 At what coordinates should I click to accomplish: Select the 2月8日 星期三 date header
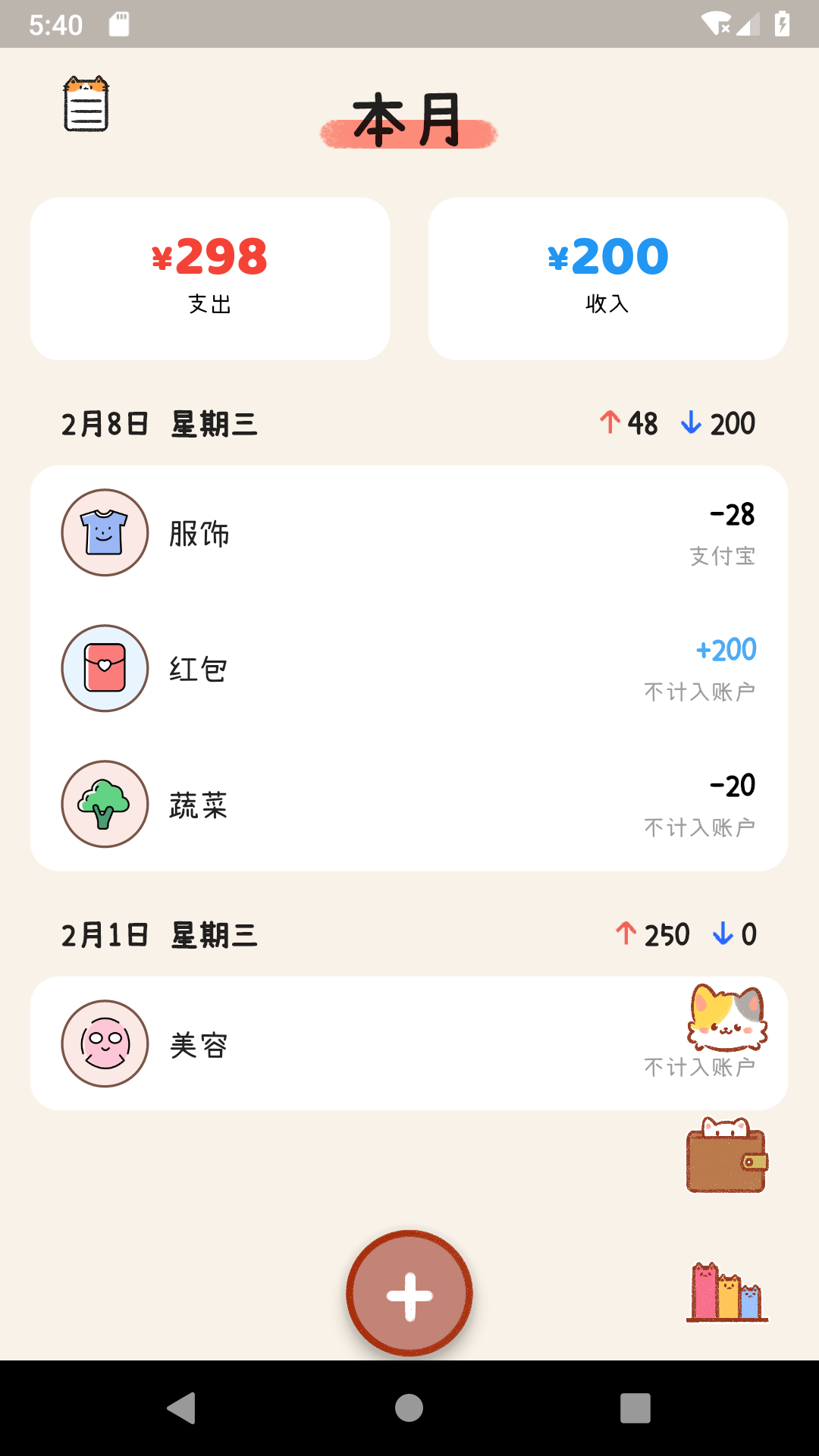(159, 423)
